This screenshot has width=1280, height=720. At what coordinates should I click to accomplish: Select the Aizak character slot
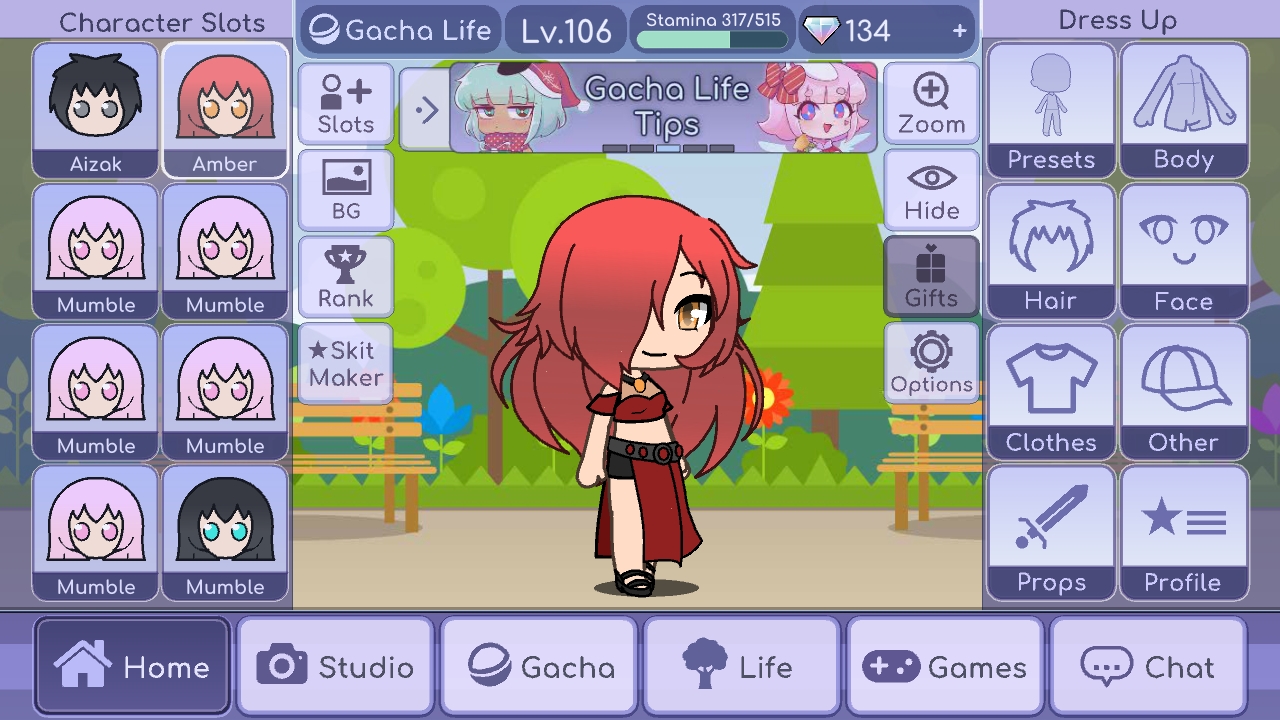click(95, 110)
